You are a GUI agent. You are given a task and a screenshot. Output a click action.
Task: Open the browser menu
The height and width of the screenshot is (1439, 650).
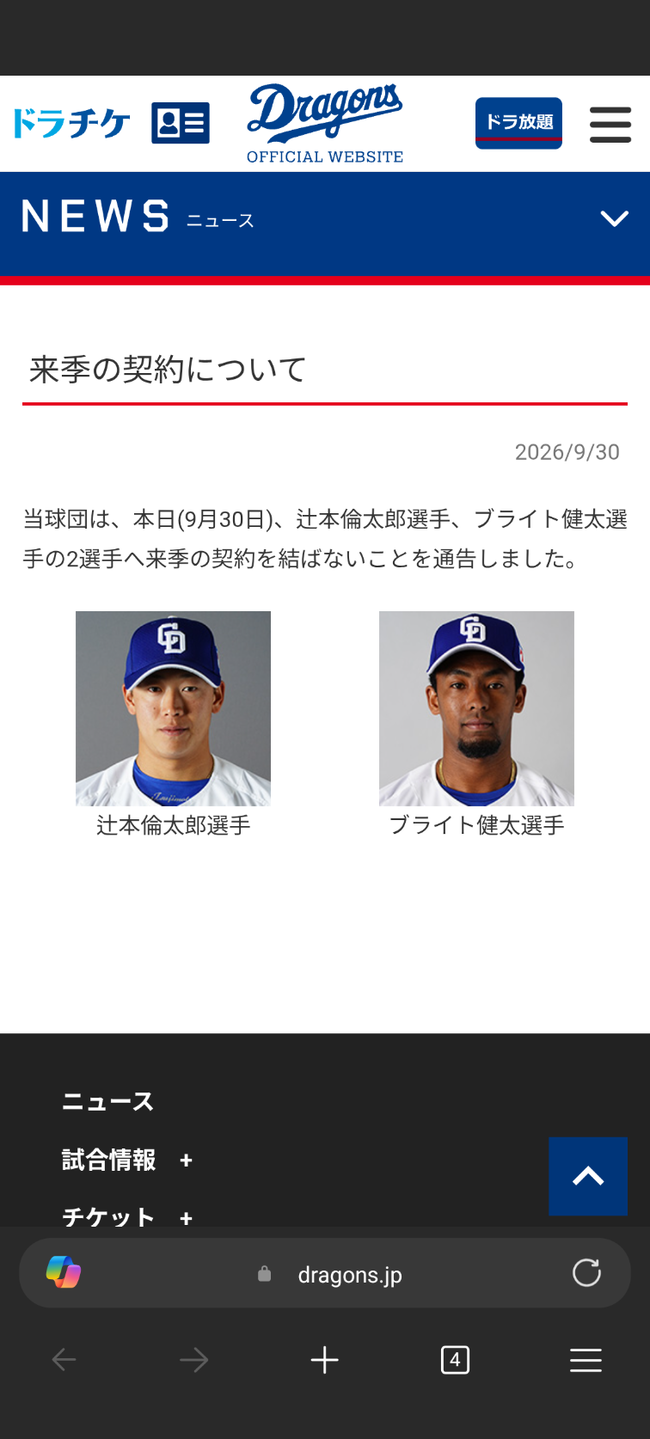point(585,1360)
